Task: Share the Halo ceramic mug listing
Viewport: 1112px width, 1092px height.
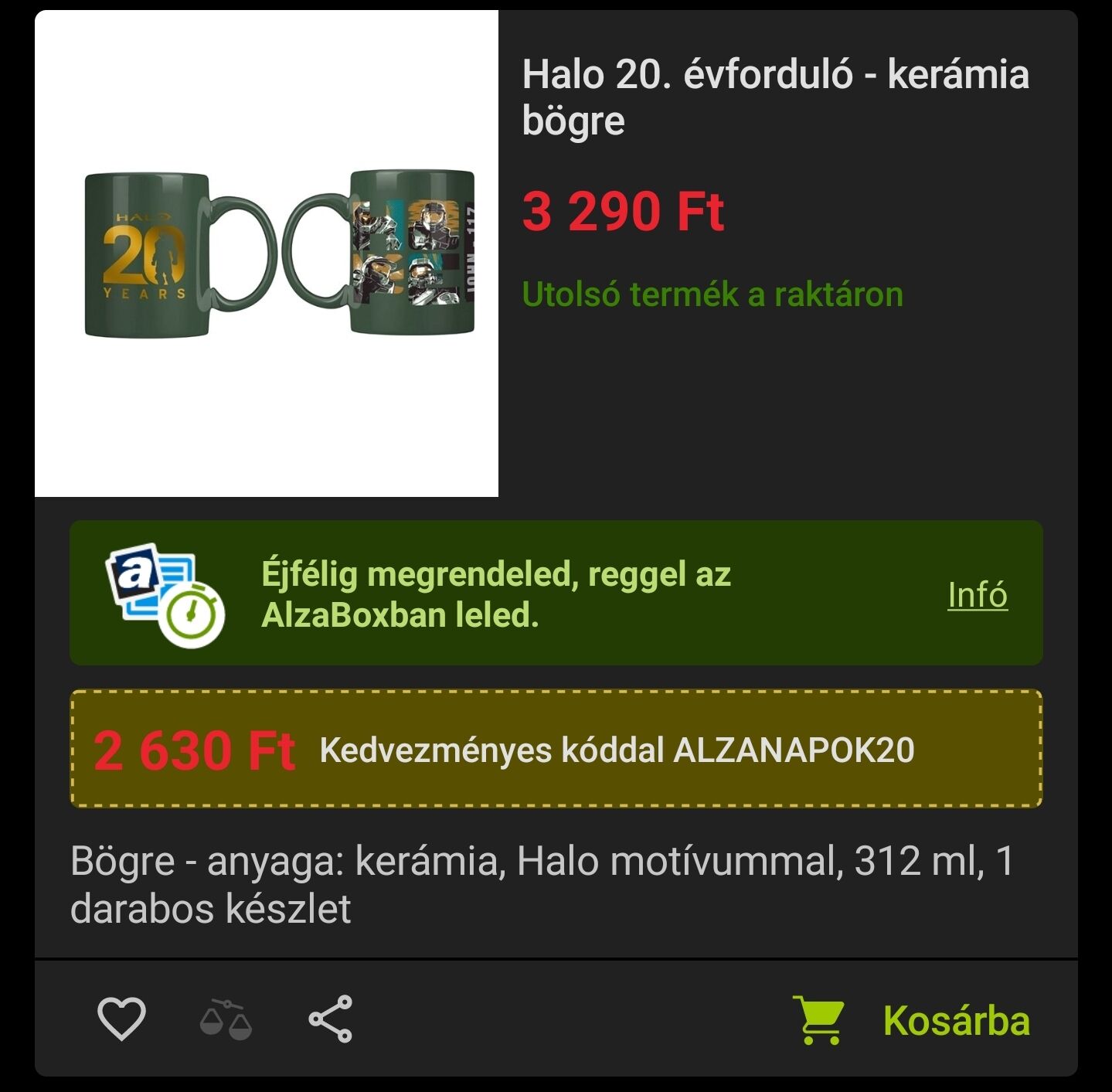Action: point(331,1019)
